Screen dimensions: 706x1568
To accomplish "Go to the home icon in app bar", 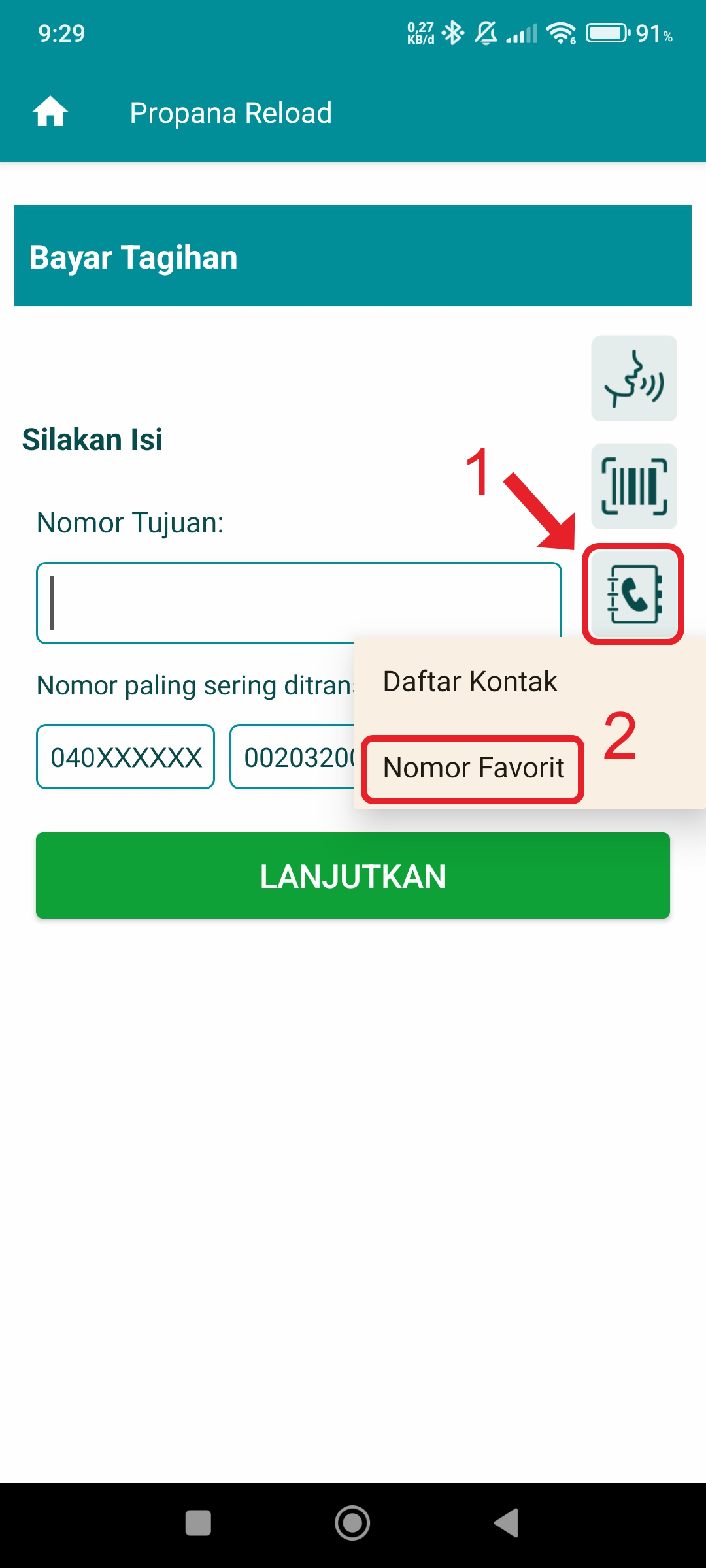I will (50, 112).
